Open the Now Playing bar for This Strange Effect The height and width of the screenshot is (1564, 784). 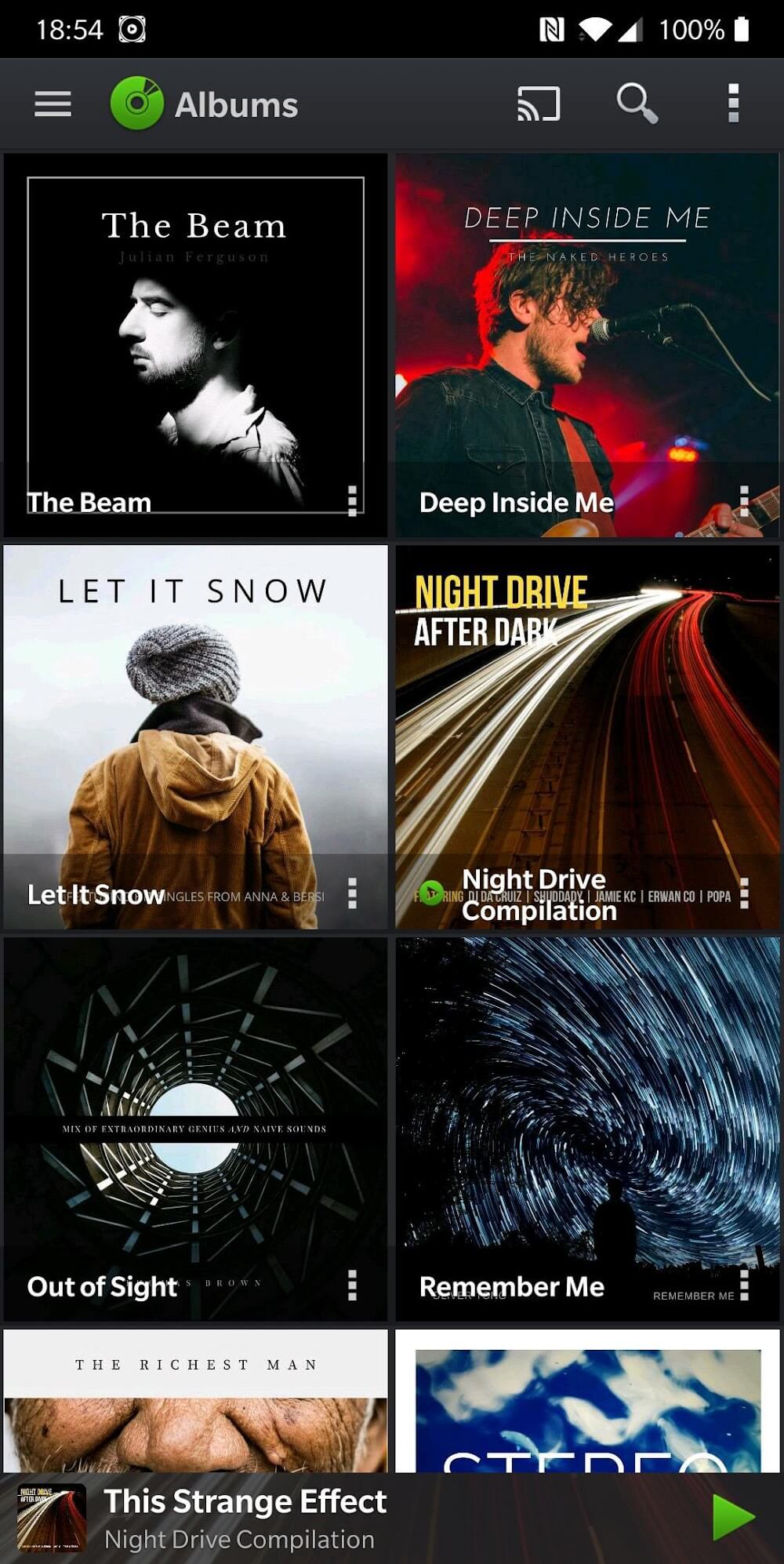(x=314, y=1518)
